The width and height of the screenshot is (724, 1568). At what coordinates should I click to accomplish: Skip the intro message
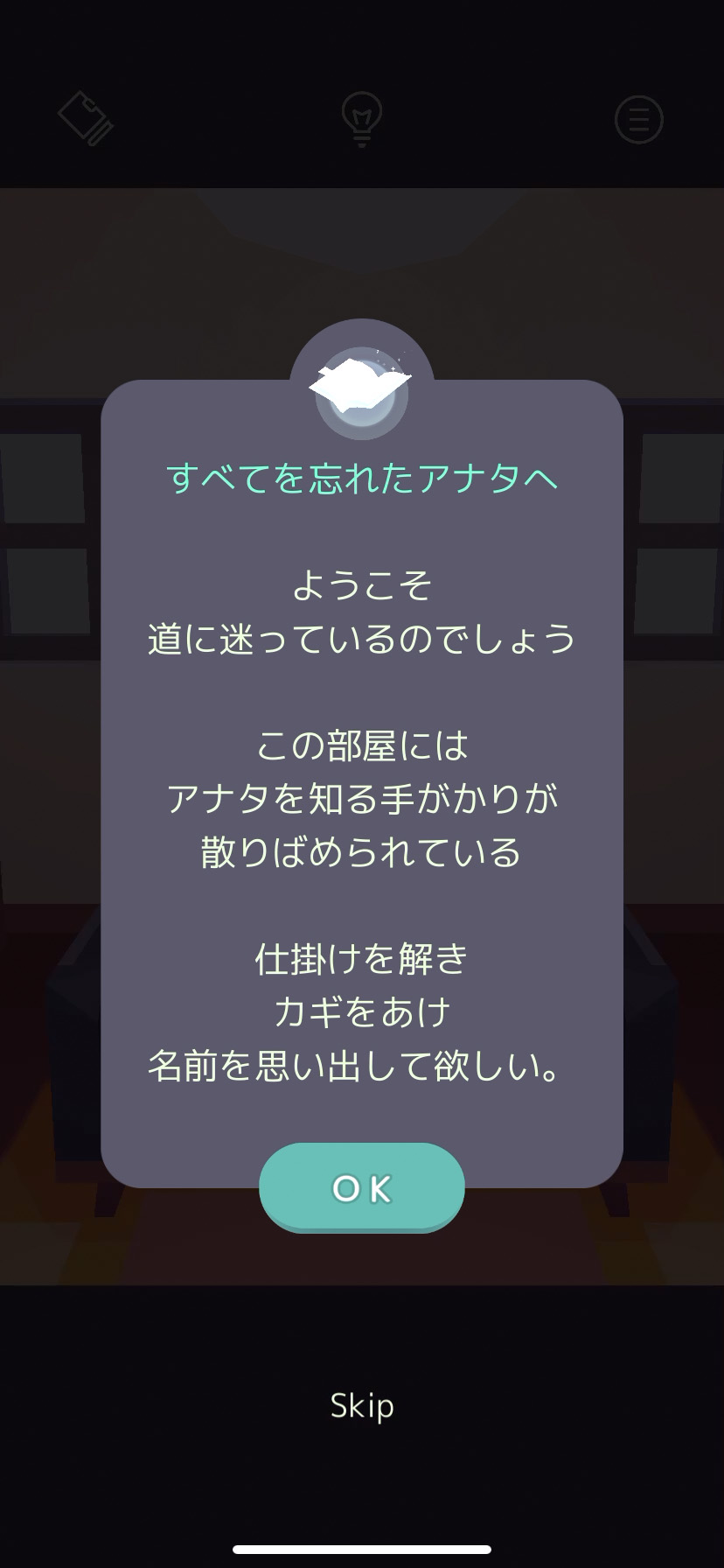pyautogui.click(x=361, y=1406)
